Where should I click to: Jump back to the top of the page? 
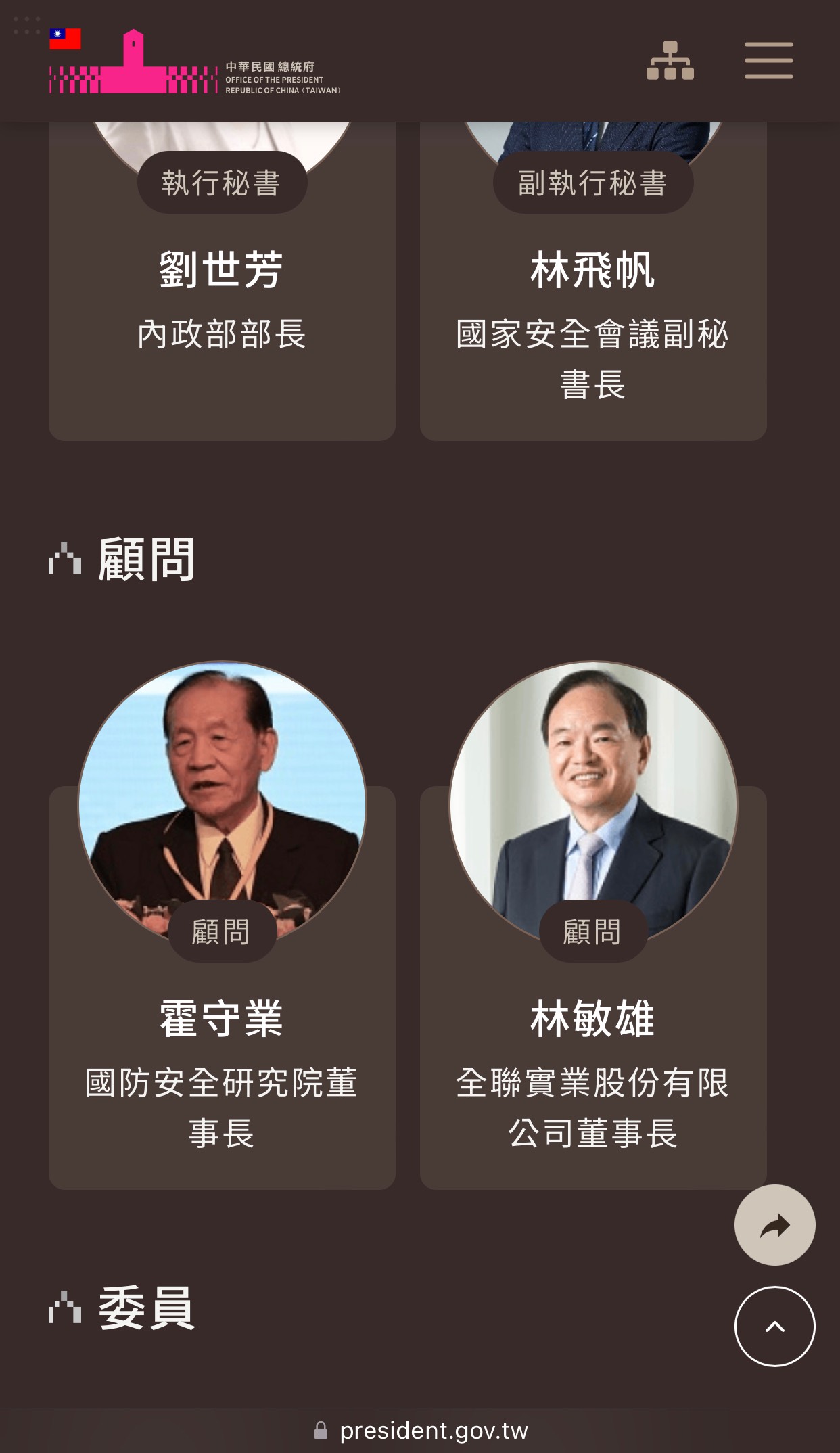click(774, 1327)
